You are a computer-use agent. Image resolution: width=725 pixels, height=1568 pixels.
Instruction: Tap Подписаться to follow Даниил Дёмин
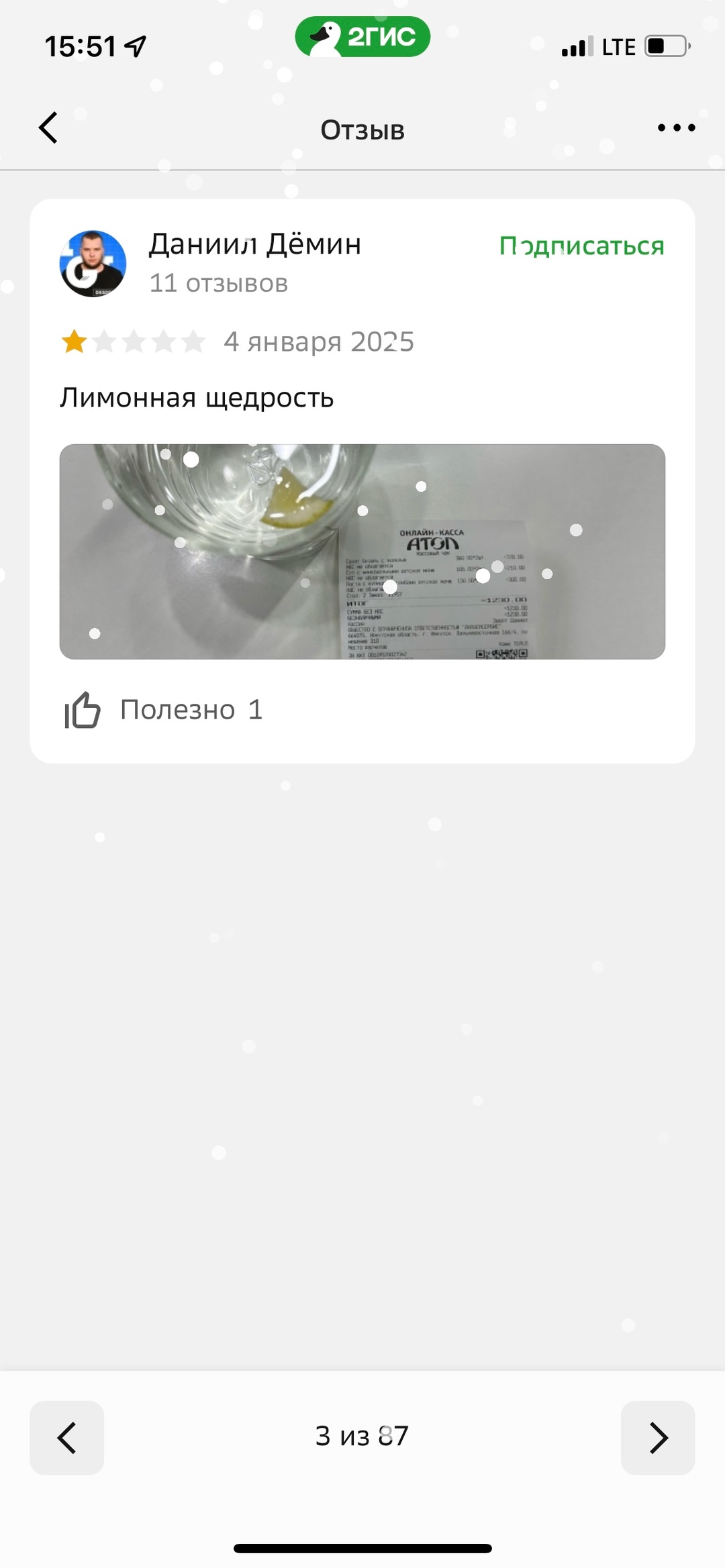pyautogui.click(x=581, y=246)
